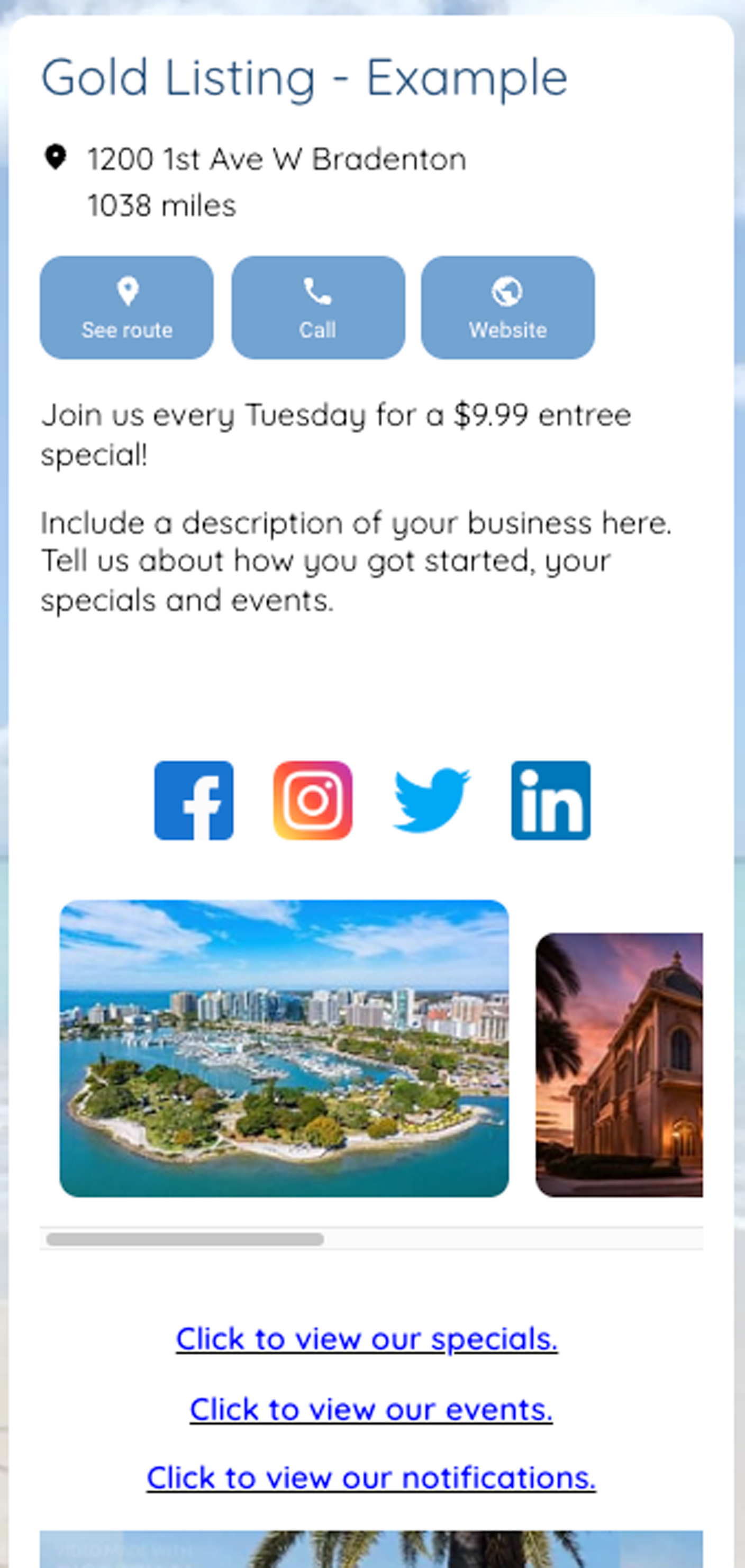This screenshot has height=1568, width=745.
Task: View the aerial marina photo
Action: pyautogui.click(x=284, y=1048)
